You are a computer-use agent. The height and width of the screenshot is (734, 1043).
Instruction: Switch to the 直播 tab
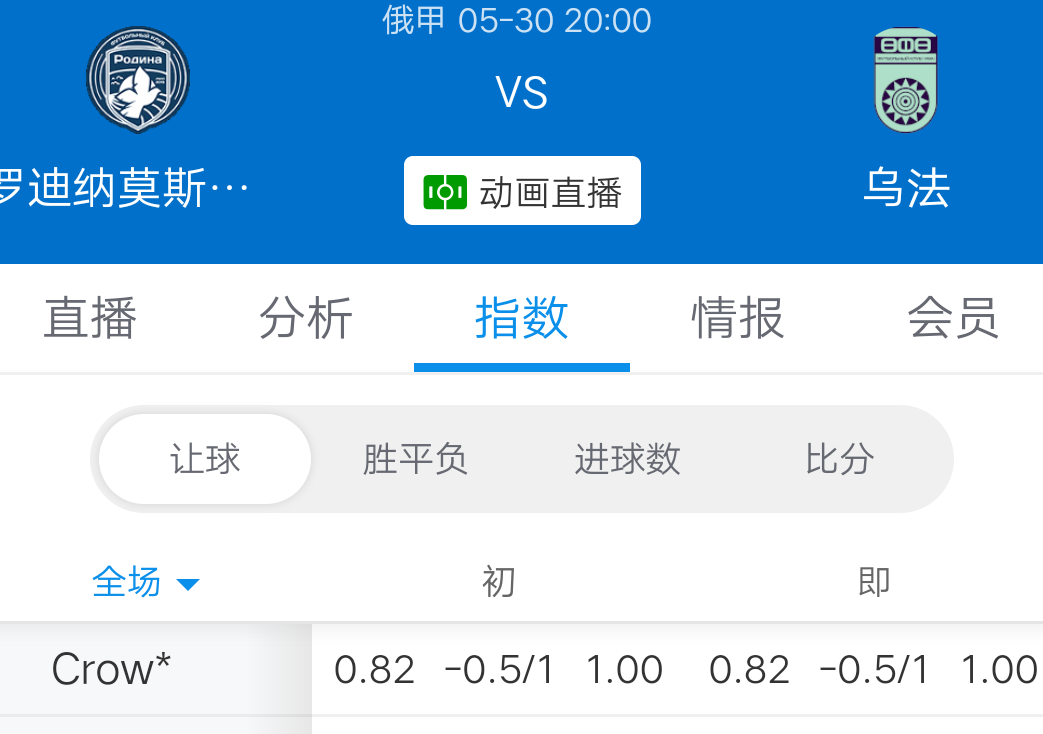(90, 318)
